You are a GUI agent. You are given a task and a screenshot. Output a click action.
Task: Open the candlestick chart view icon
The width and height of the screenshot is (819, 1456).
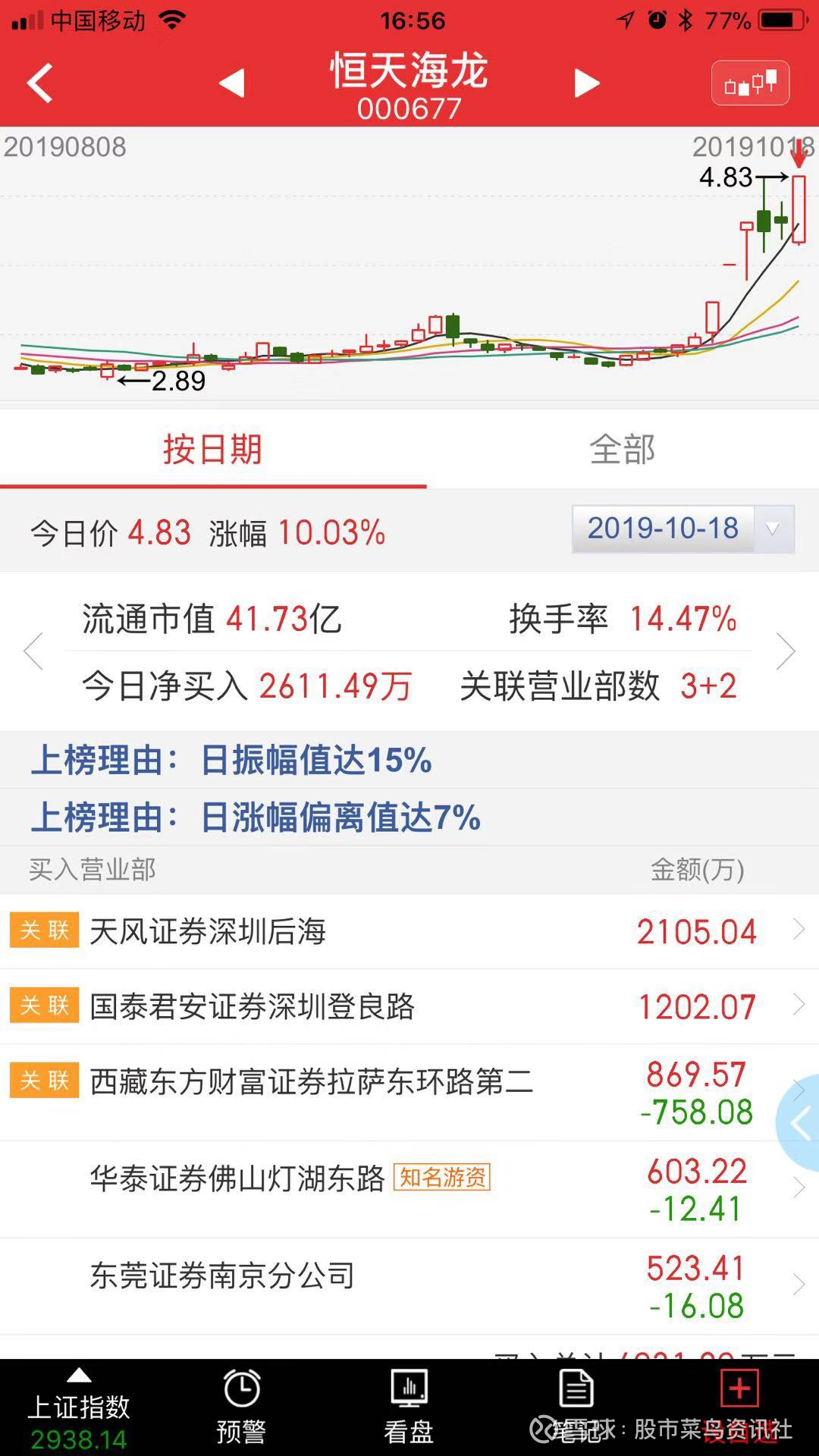click(750, 82)
